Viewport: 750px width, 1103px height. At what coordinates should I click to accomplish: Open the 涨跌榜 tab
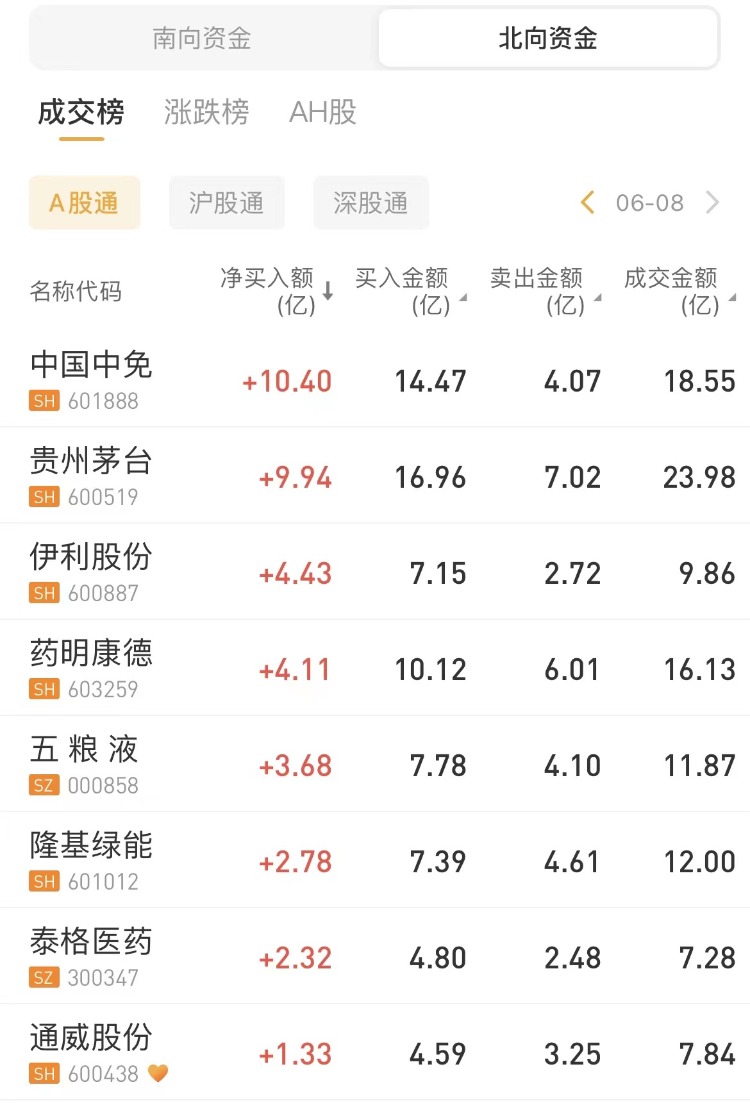pyautogui.click(x=206, y=112)
